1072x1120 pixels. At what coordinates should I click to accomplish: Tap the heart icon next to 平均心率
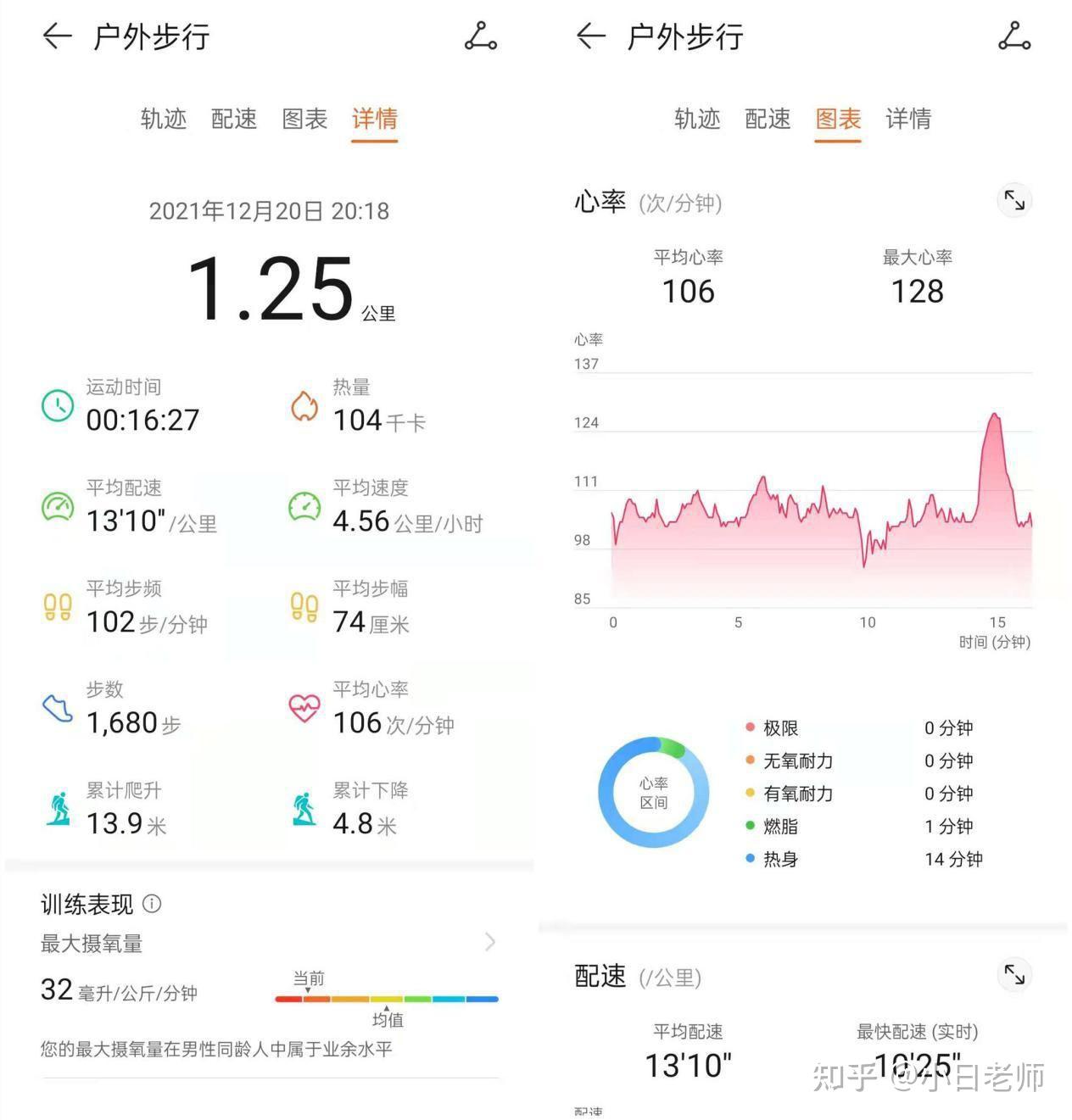click(304, 707)
